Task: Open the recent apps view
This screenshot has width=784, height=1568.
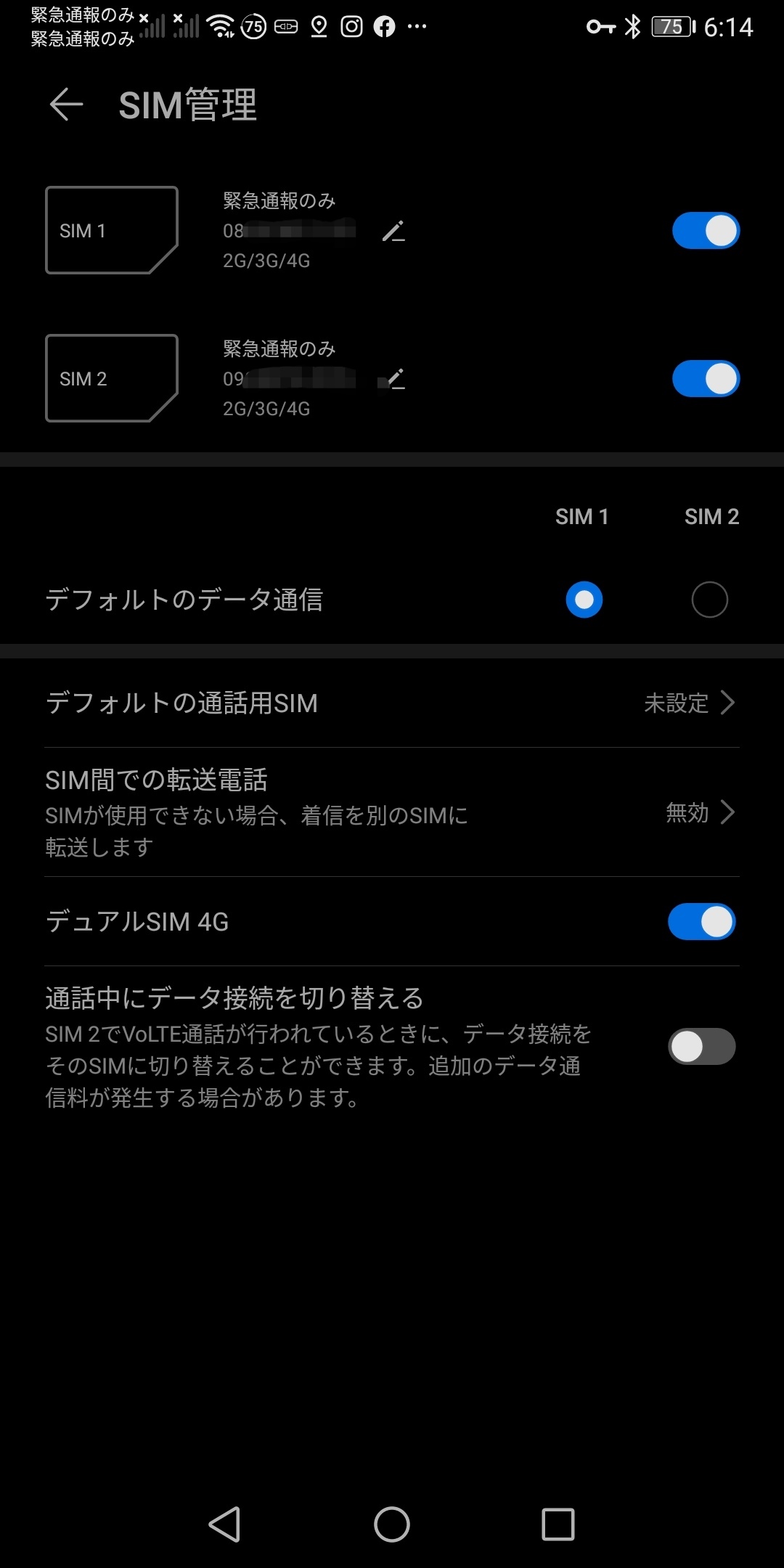Action: 558,1524
